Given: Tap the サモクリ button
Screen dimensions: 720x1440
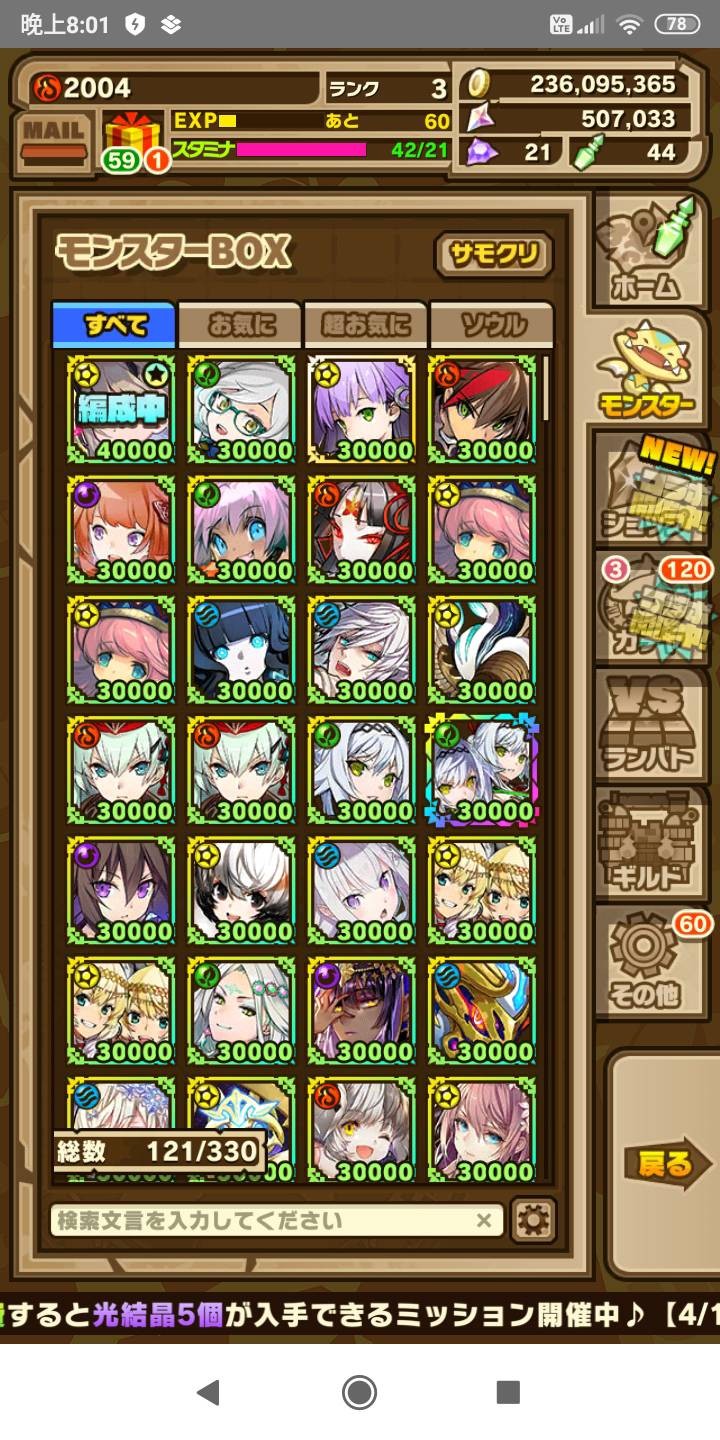Looking at the screenshot, I should (493, 254).
